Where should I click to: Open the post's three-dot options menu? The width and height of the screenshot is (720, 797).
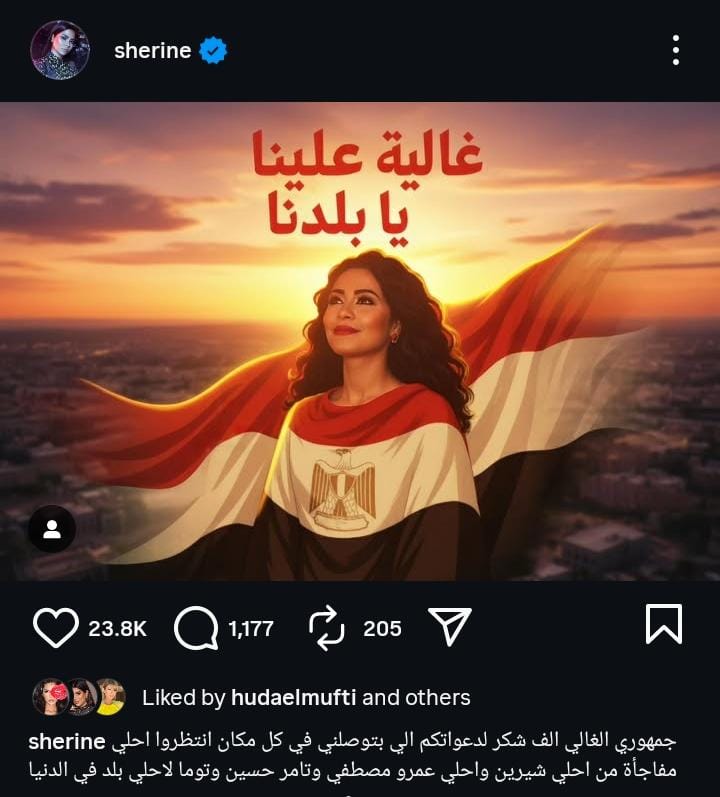(x=676, y=50)
